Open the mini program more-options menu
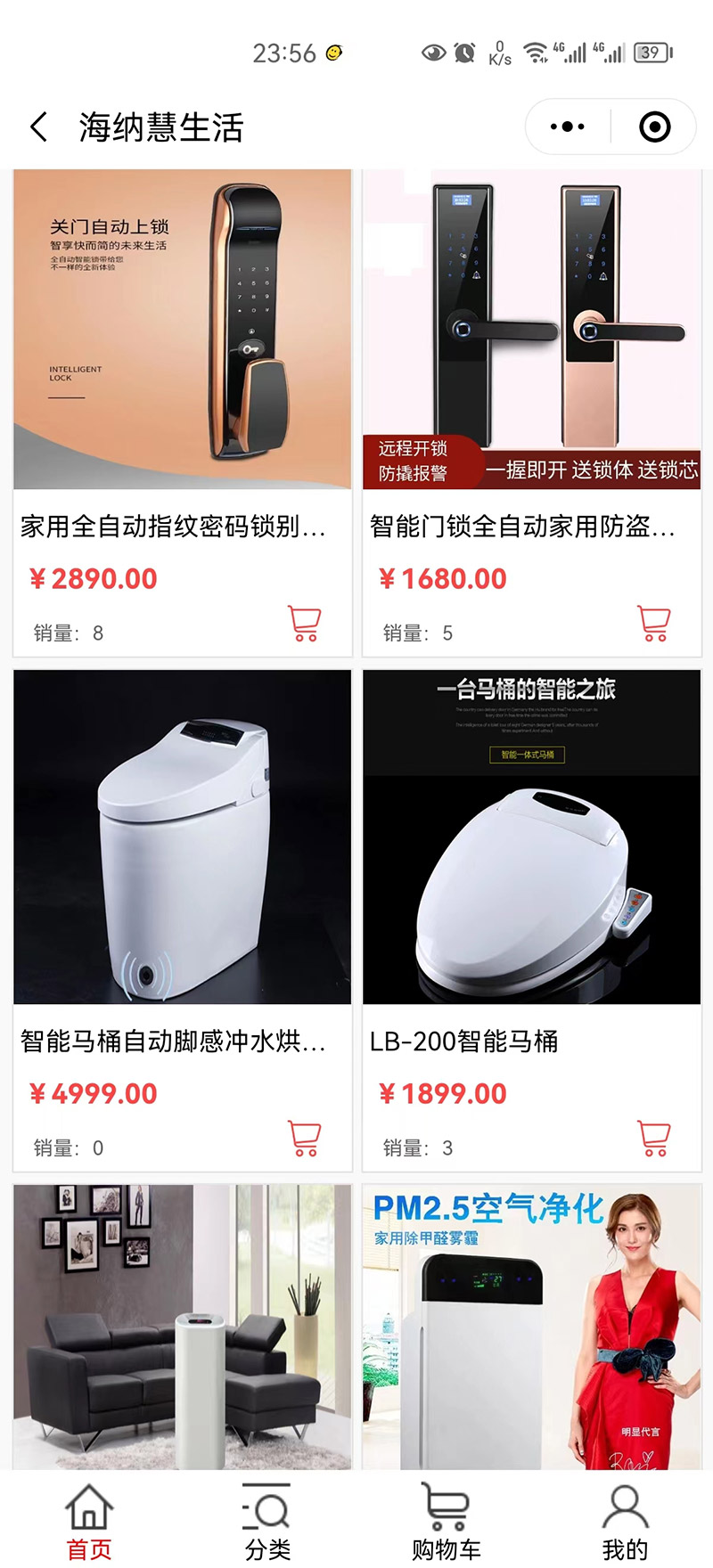Image resolution: width=713 pixels, height=1568 pixels. click(568, 127)
